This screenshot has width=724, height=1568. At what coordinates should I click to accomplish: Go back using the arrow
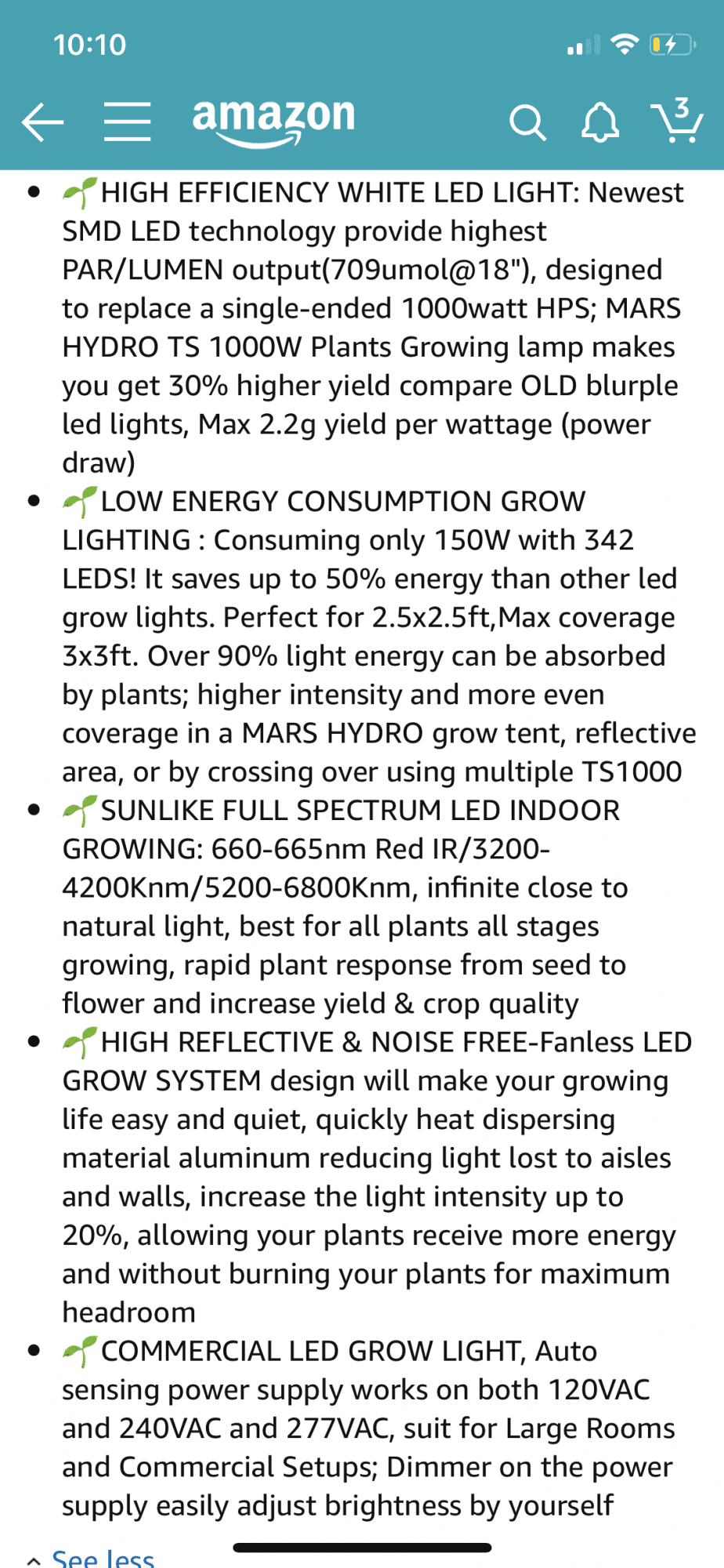42,122
